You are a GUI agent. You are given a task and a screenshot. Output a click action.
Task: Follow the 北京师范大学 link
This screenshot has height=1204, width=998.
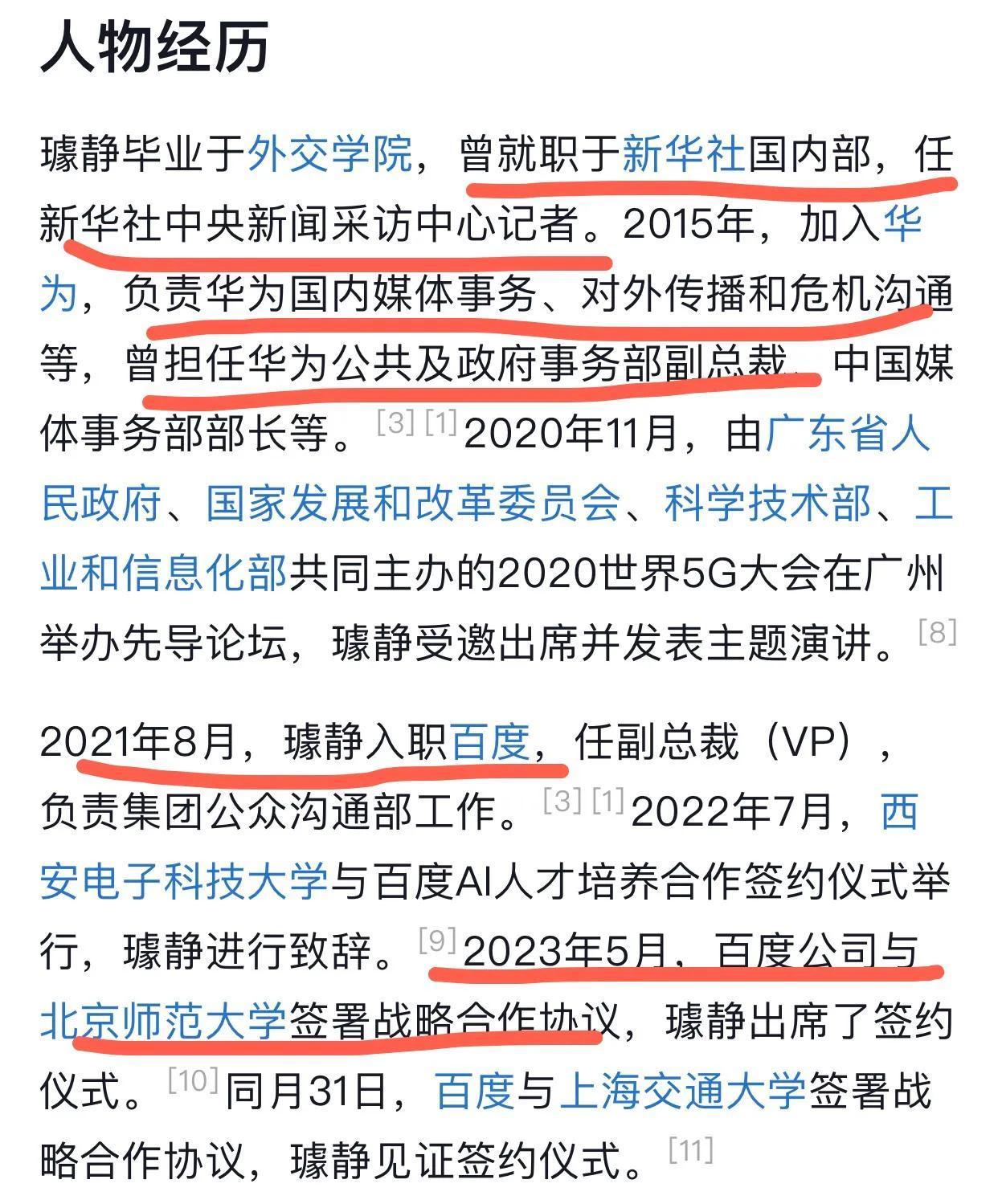164,1022
